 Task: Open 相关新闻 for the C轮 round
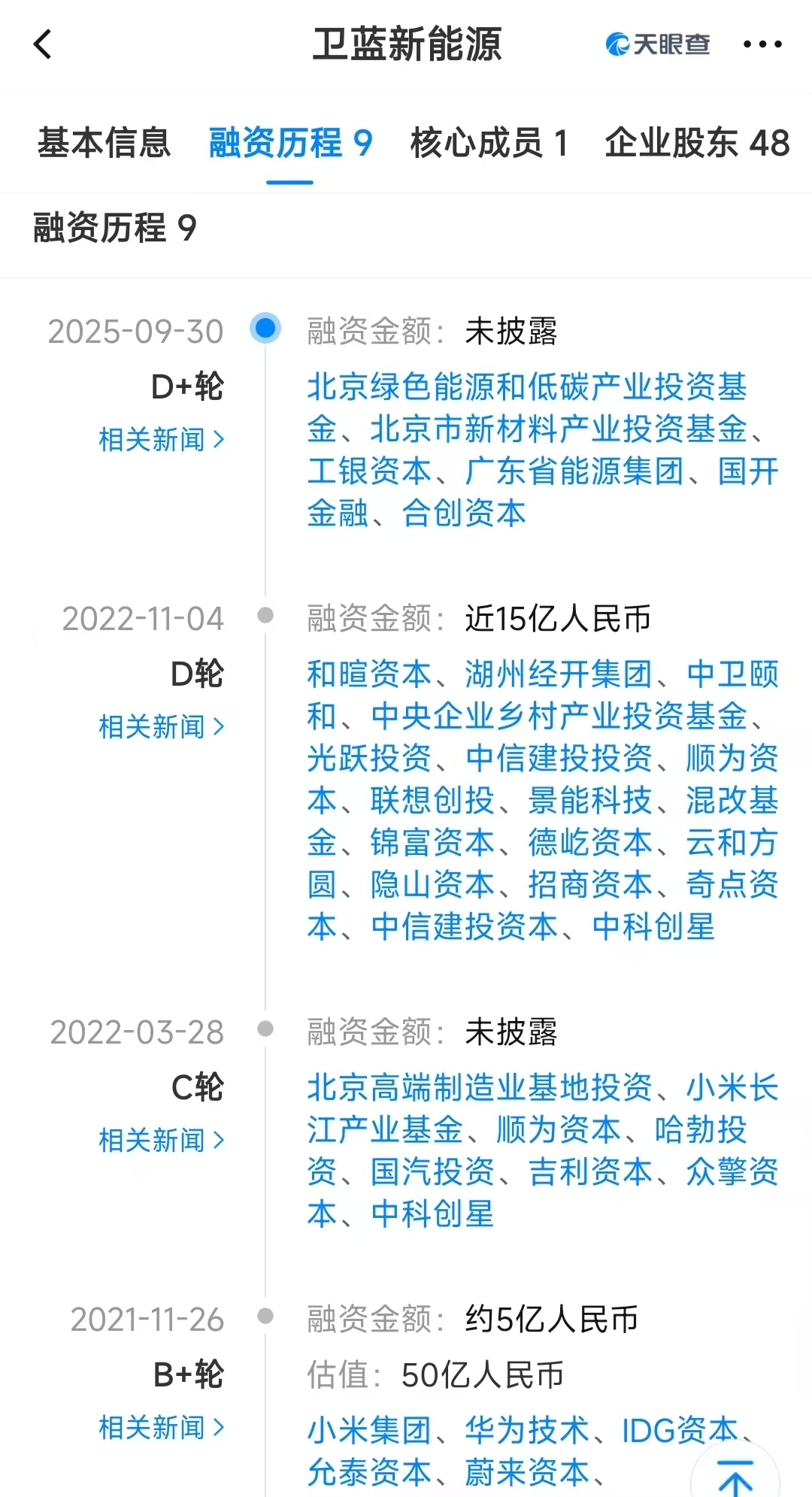162,1141
